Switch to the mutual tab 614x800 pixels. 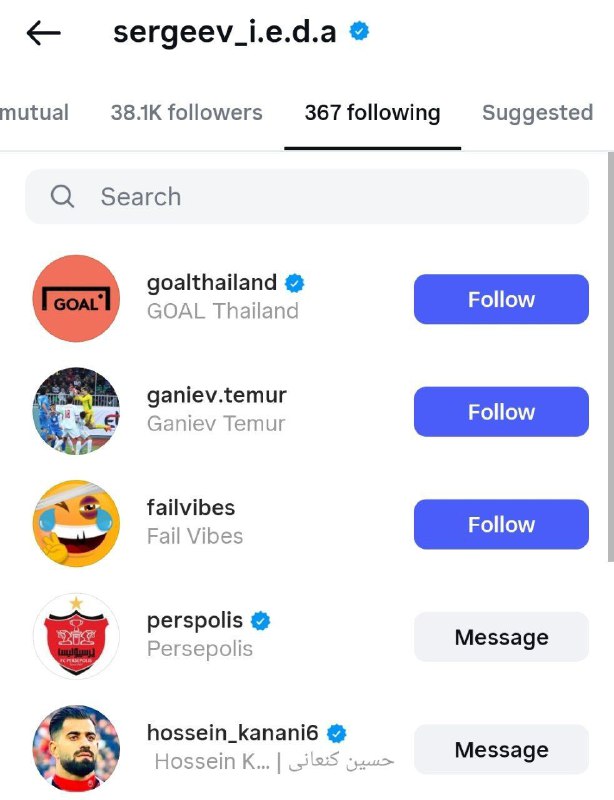click(34, 113)
